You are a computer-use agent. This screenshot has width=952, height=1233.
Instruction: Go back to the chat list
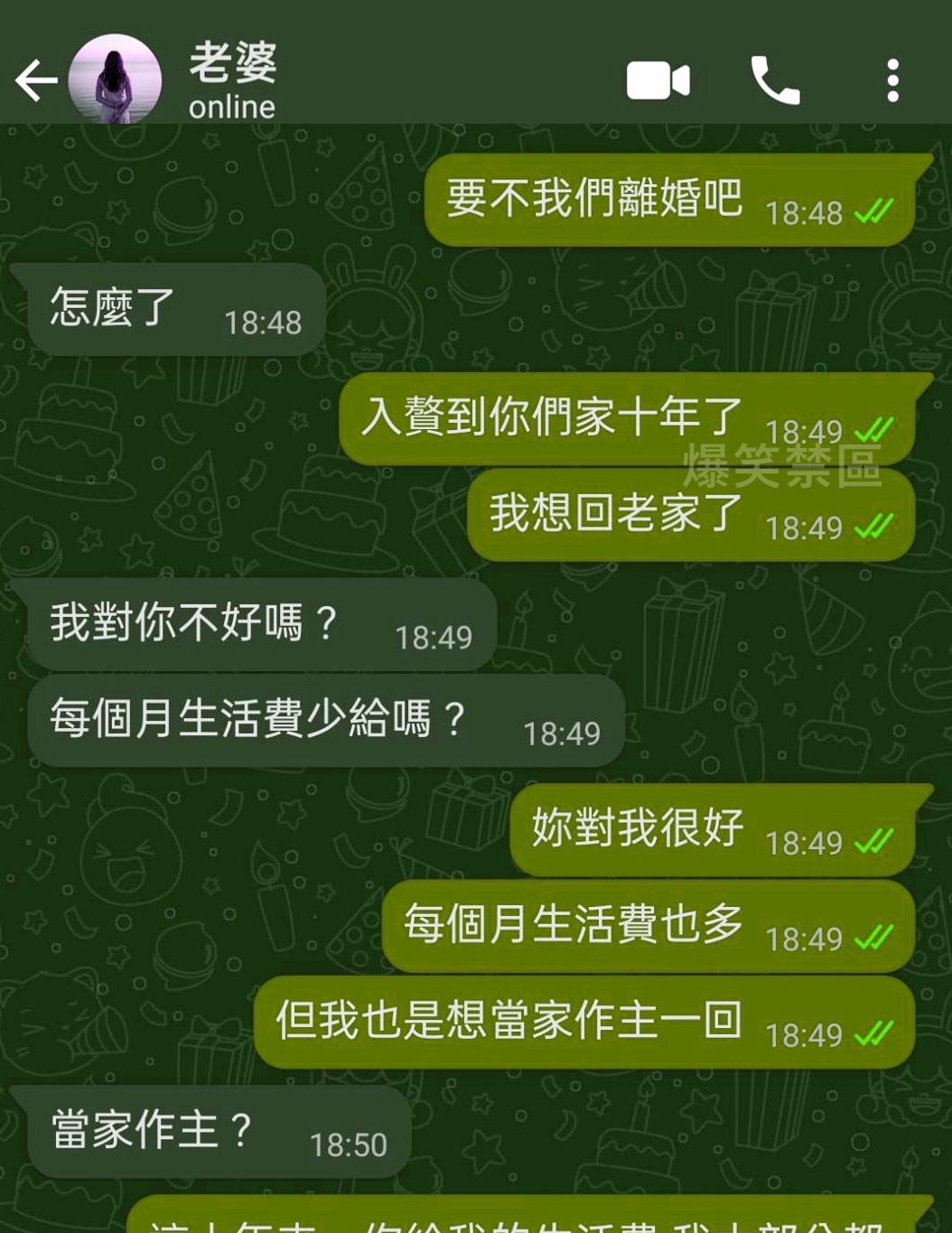(x=36, y=80)
